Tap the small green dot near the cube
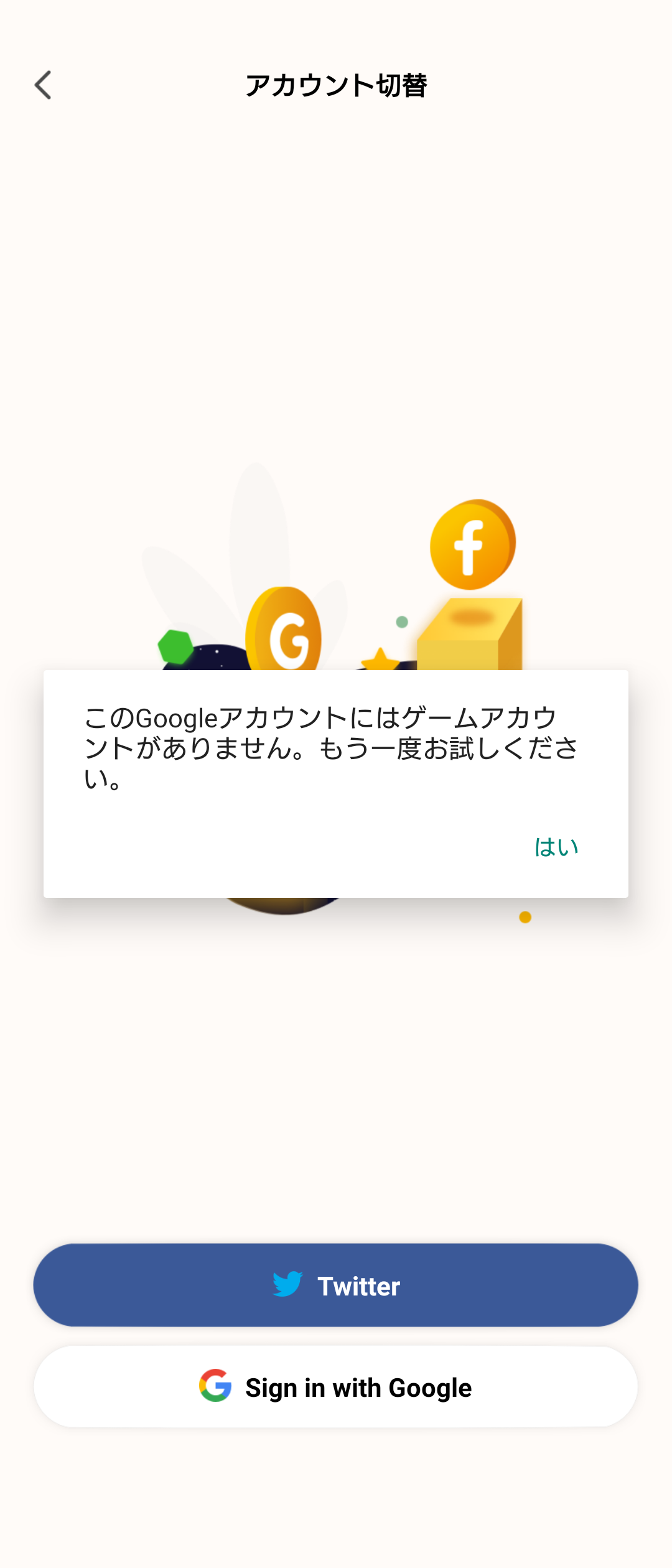 (x=402, y=620)
